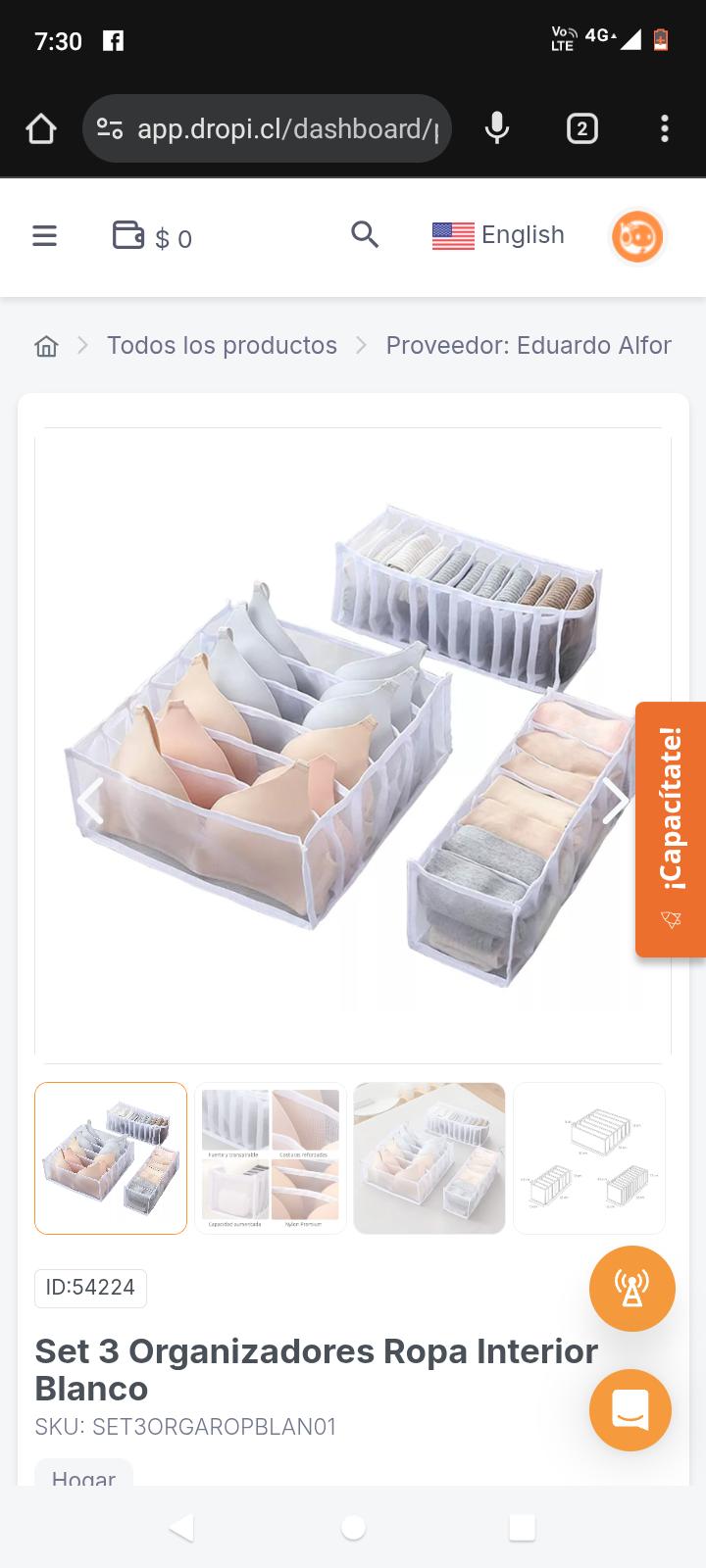Switch tabs via the tab counter
Image resolution: width=706 pixels, height=1568 pixels.
point(581,127)
